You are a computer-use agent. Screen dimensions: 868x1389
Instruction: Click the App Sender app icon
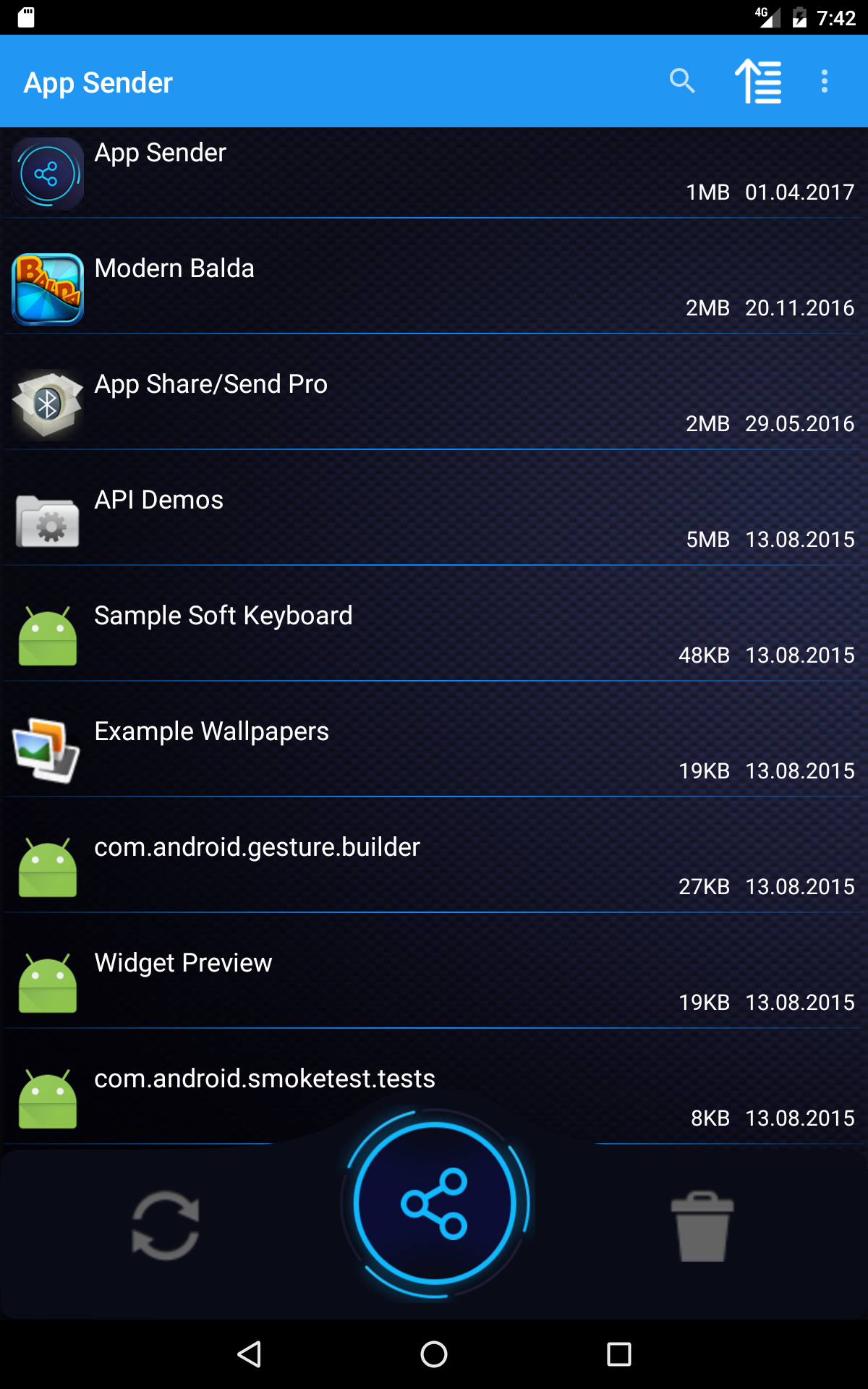pos(47,173)
